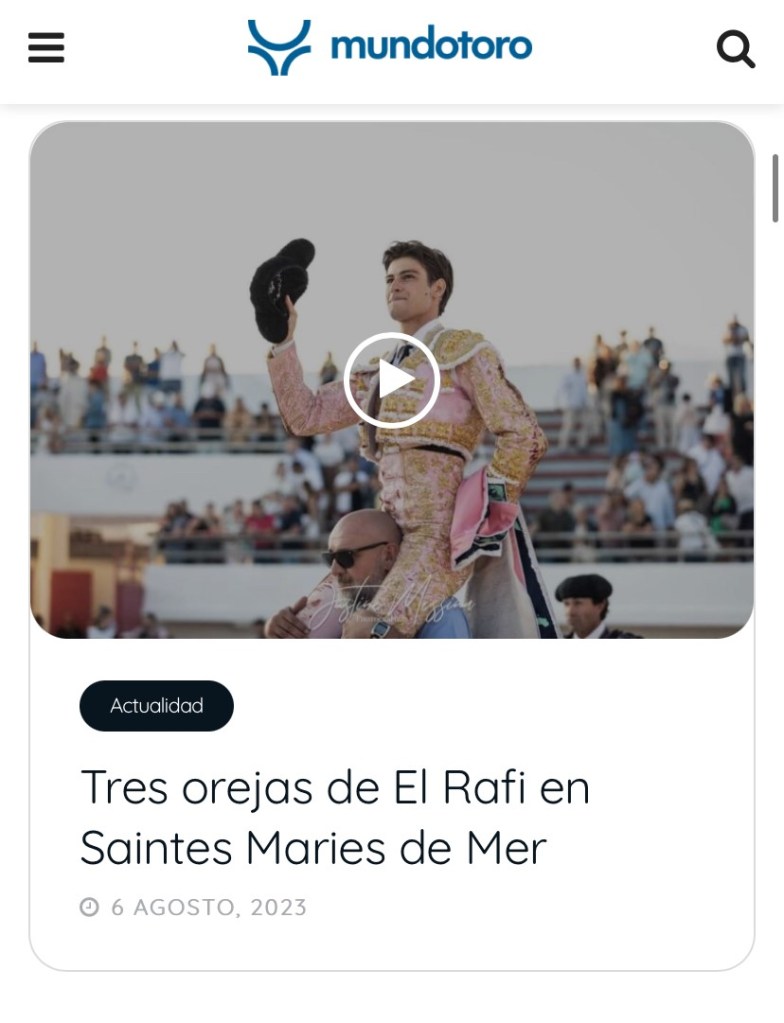Open the hamburger navigation menu
Viewport: 784px width, 1023px height.
[x=46, y=47]
